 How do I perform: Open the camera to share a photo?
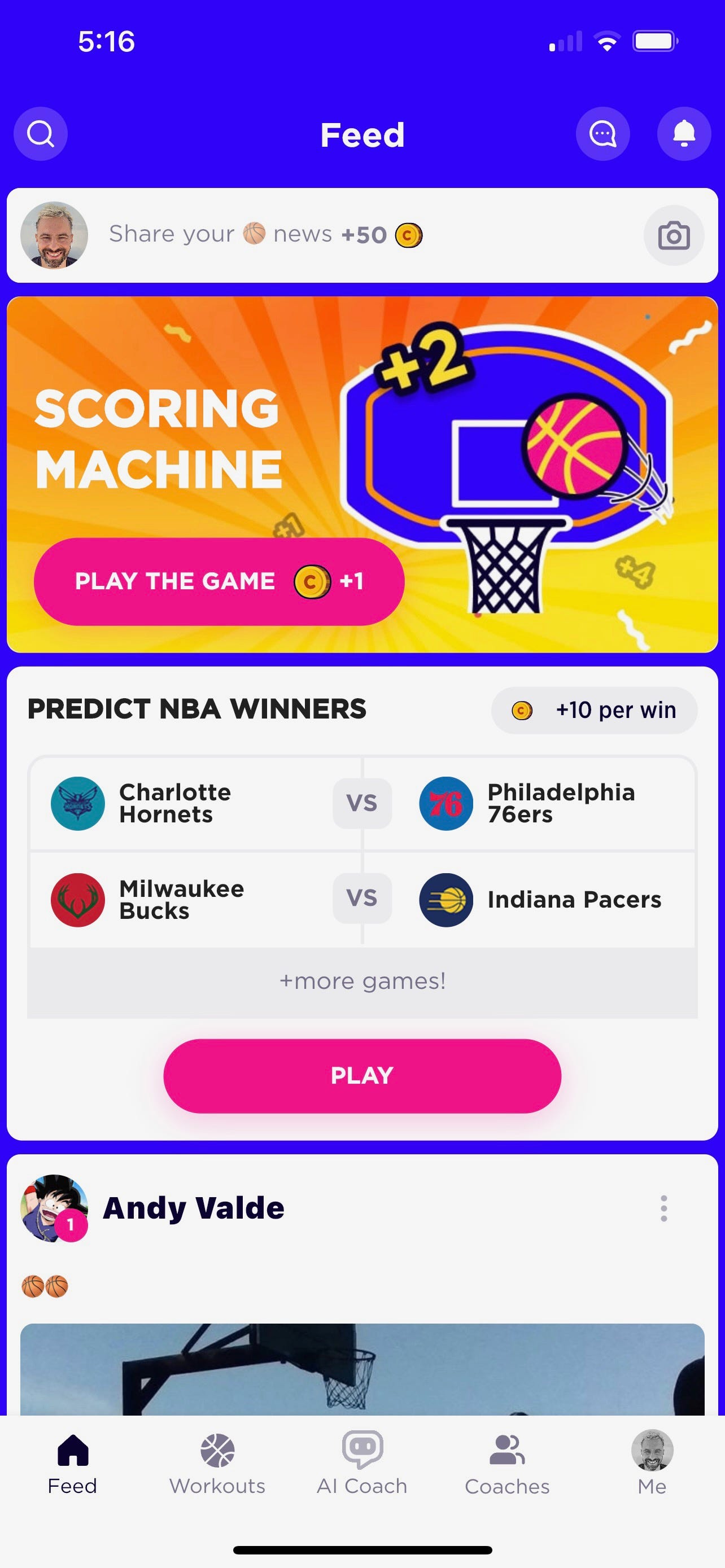[673, 235]
